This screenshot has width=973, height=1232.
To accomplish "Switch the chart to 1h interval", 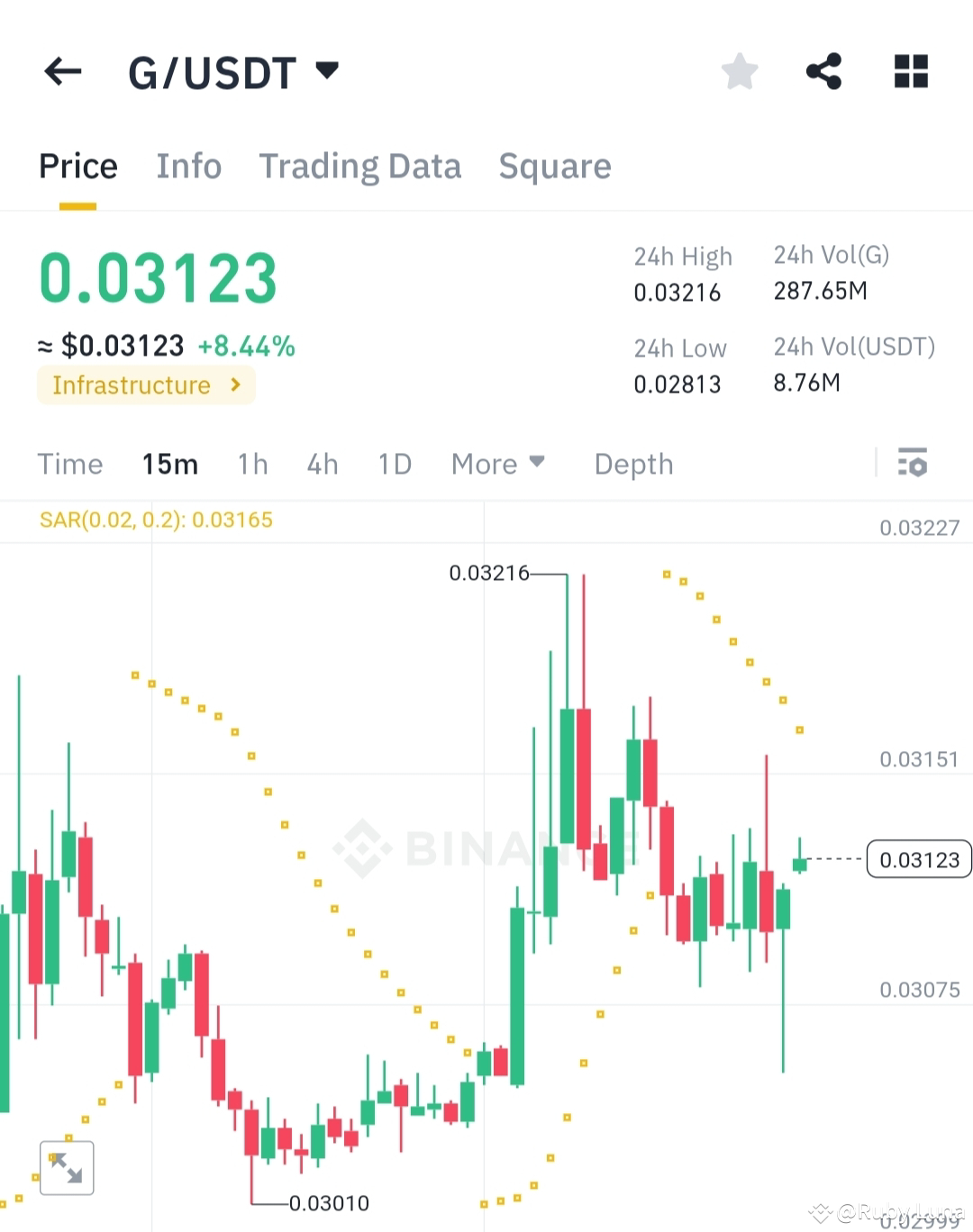I will (x=252, y=464).
